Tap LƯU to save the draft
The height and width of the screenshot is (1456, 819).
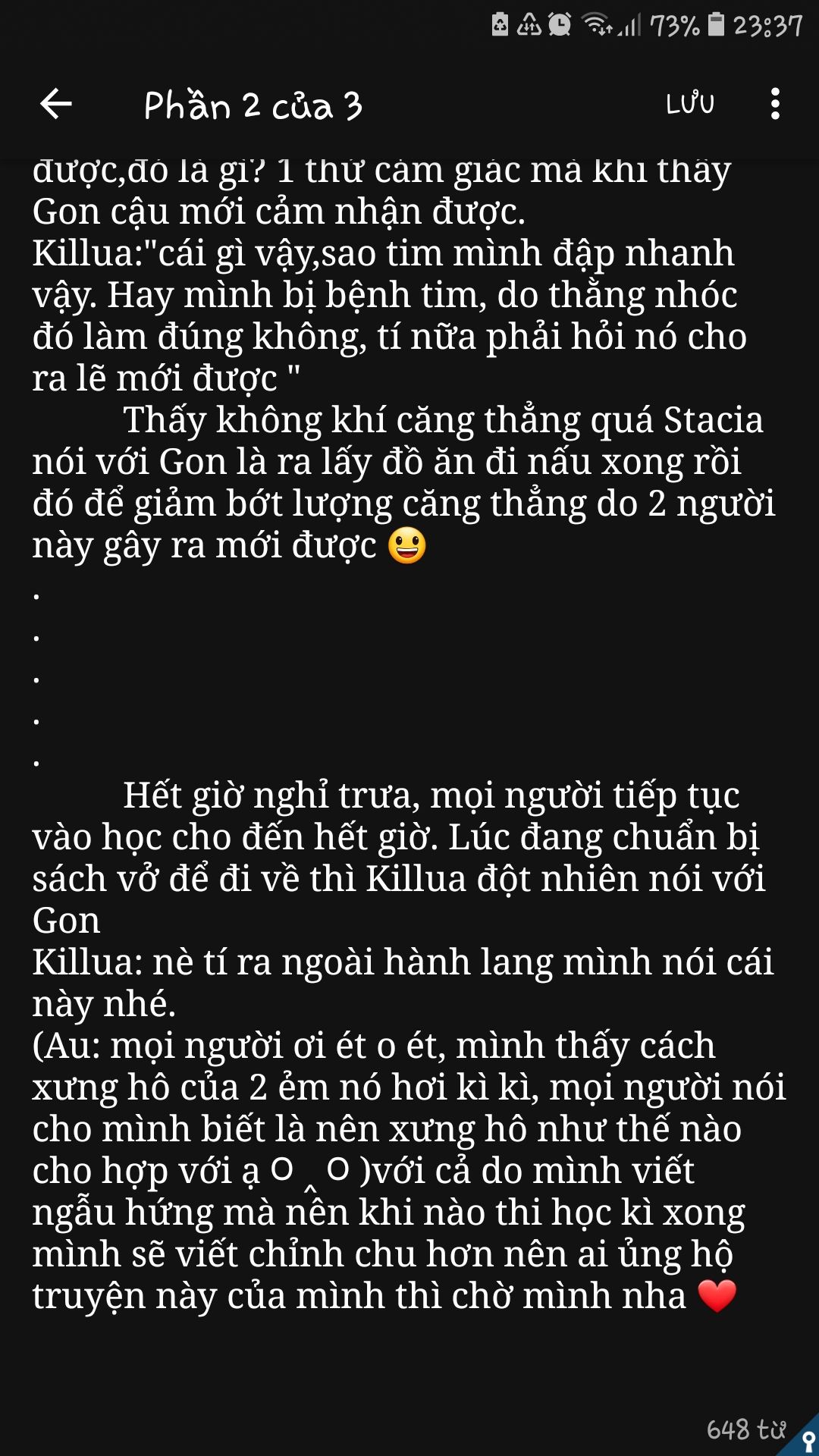click(x=690, y=104)
